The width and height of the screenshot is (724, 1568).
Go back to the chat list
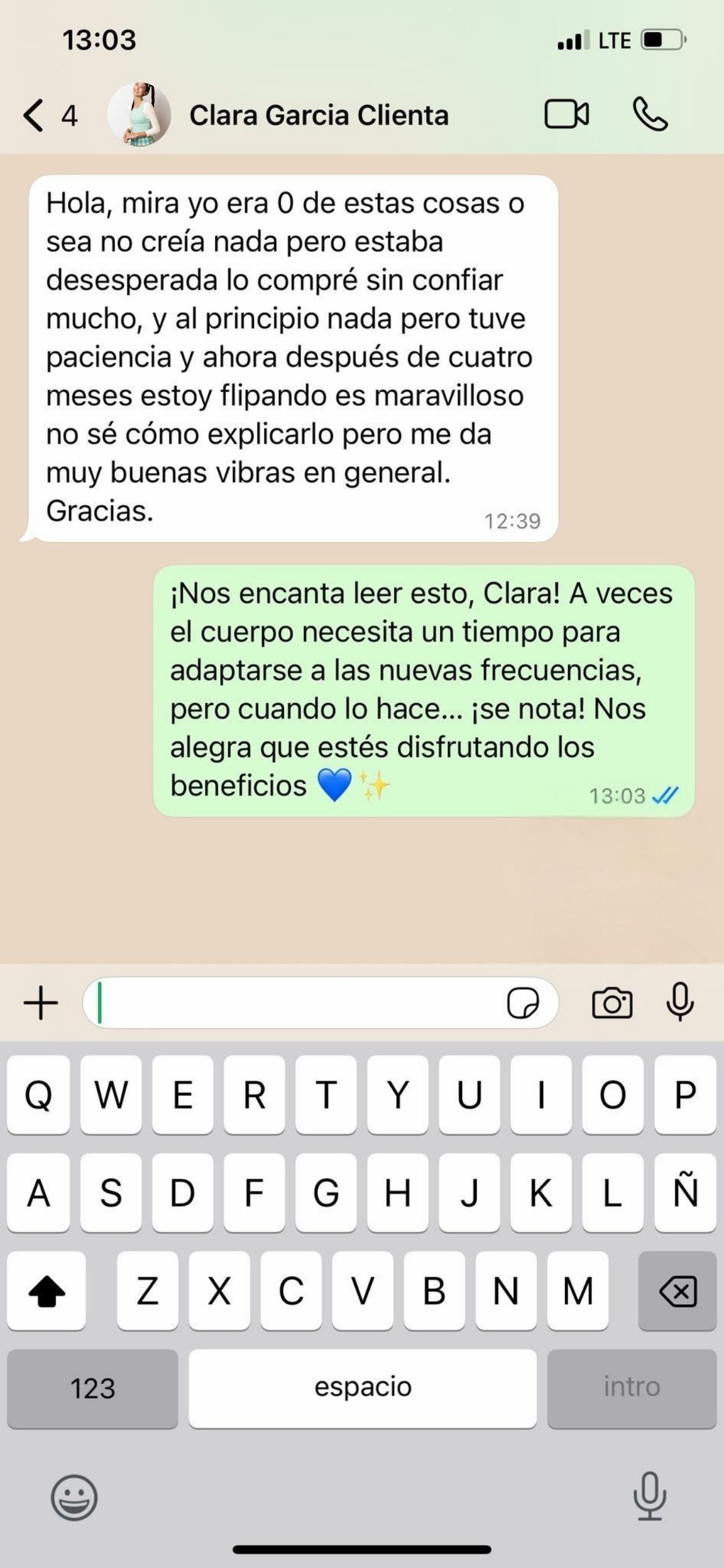click(34, 115)
